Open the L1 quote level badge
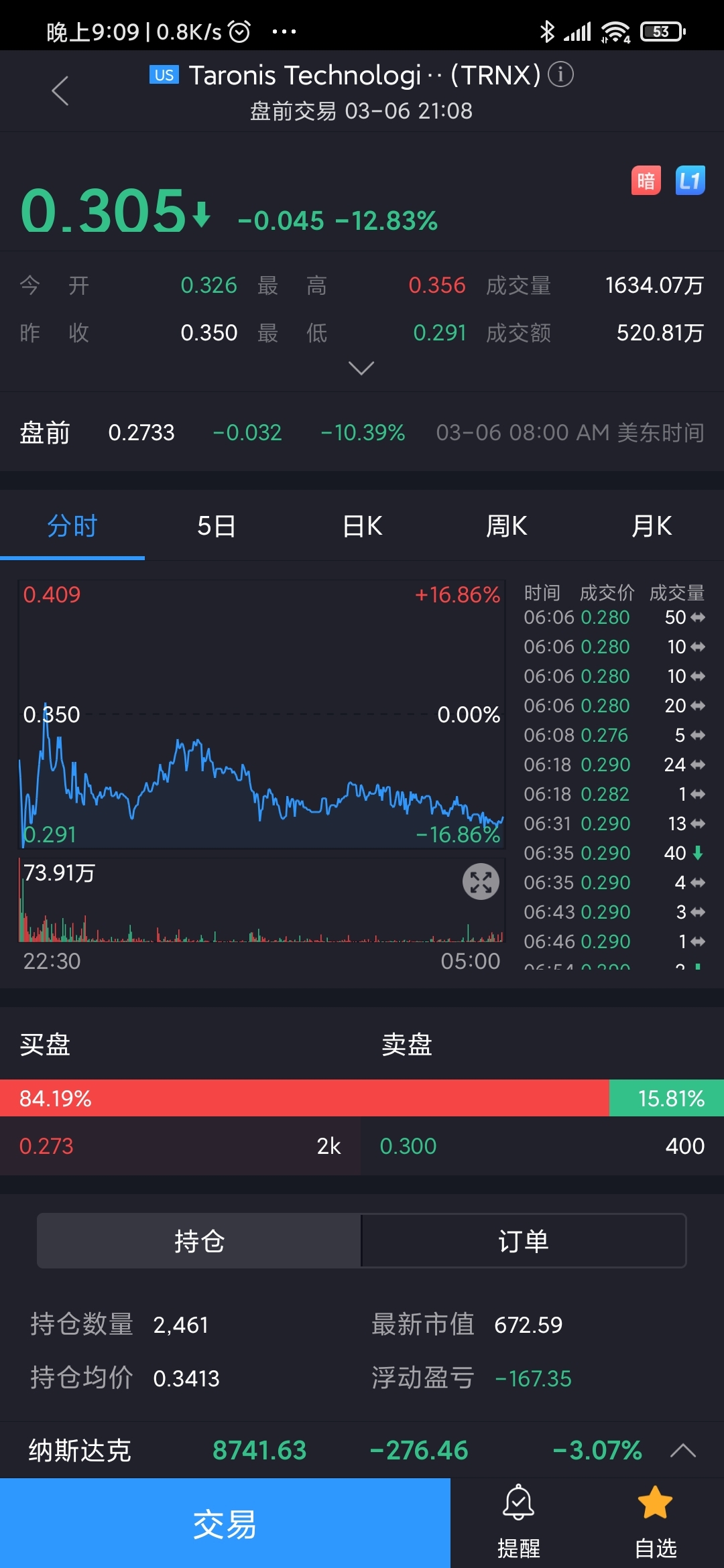Image resolution: width=724 pixels, height=1568 pixels. pos(690,180)
